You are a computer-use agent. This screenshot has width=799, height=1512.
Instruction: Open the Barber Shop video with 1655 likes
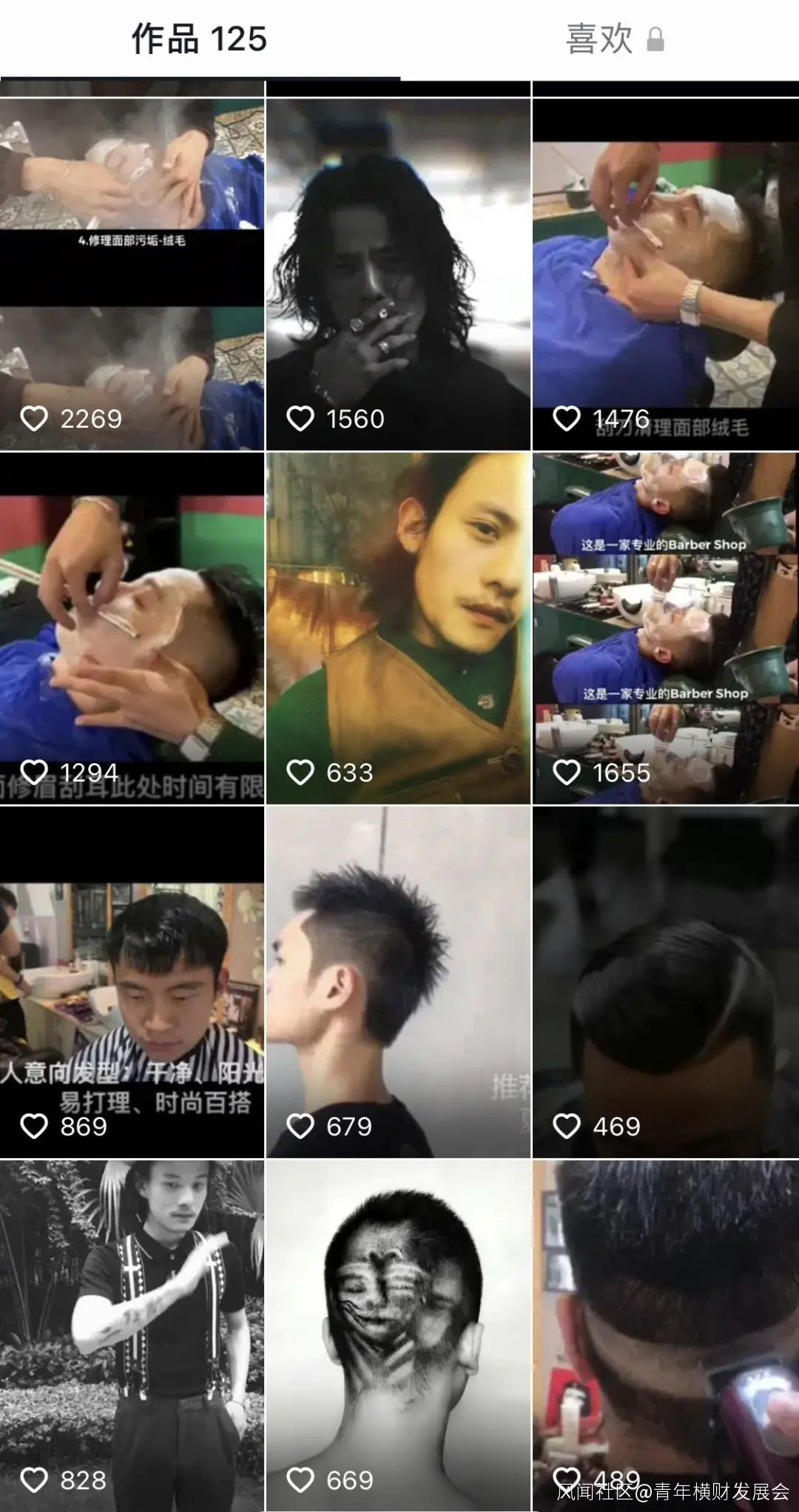(665, 628)
